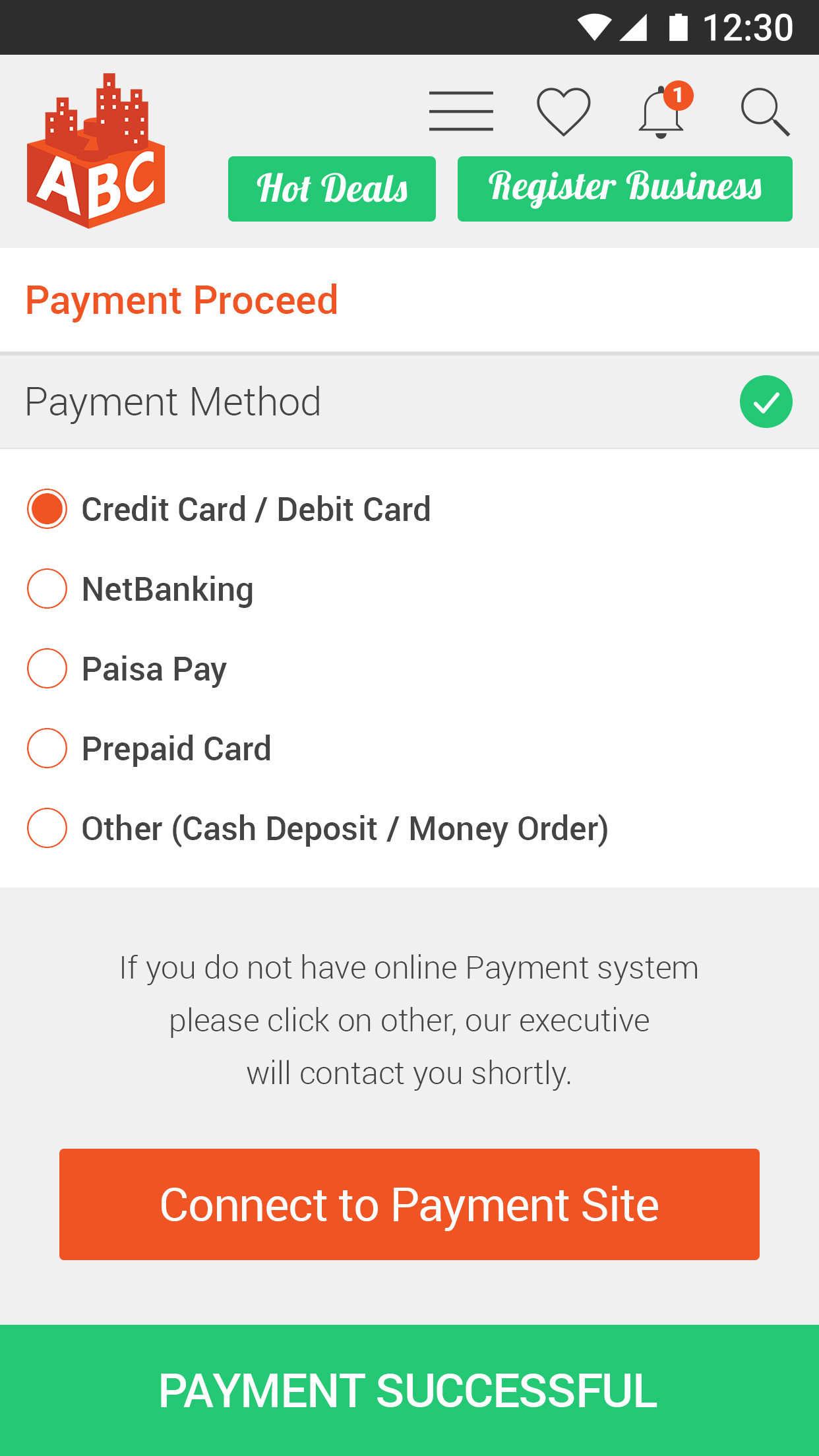Open the notifications bell
Viewport: 819px width, 1456px height.
tap(661, 113)
